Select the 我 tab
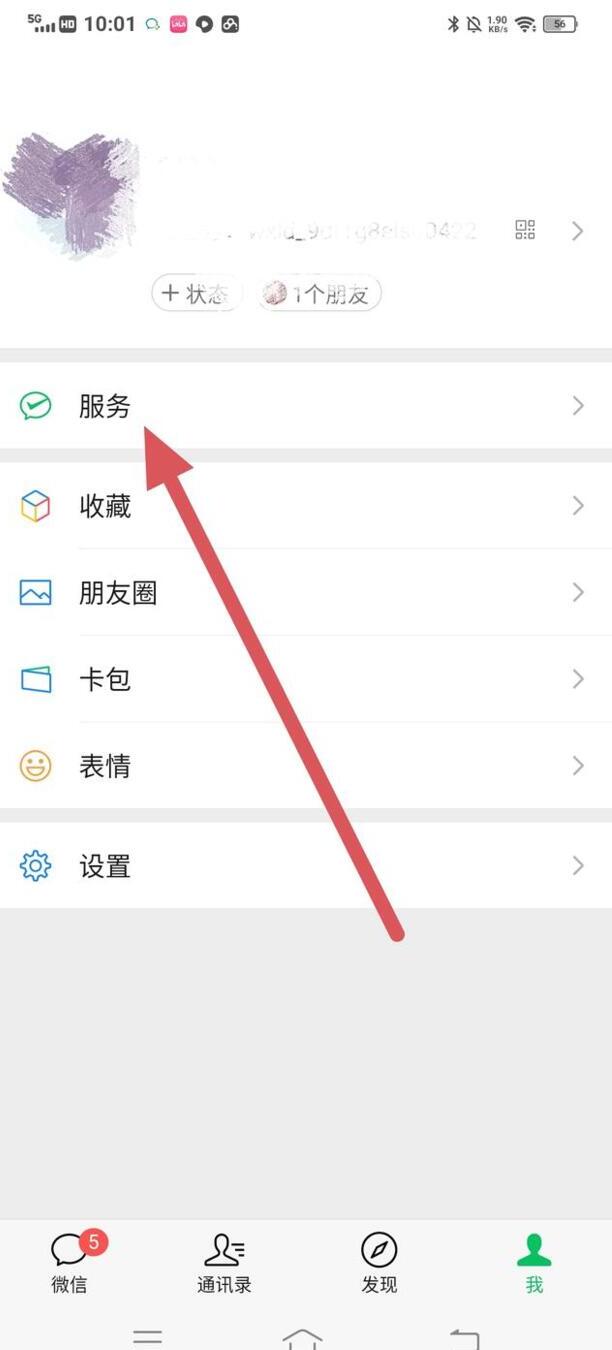Viewport: 612px width, 1350px height. pos(534,1263)
